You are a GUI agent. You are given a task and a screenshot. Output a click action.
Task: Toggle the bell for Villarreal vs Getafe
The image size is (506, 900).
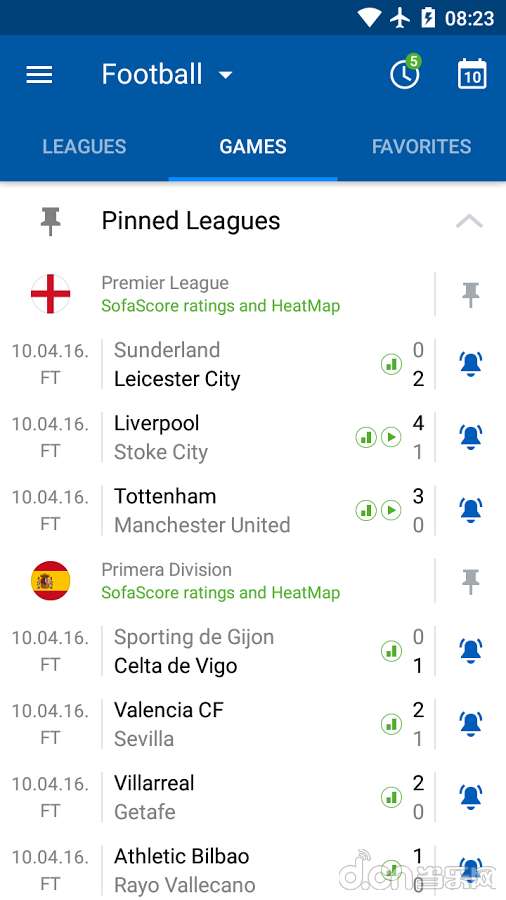(x=470, y=797)
